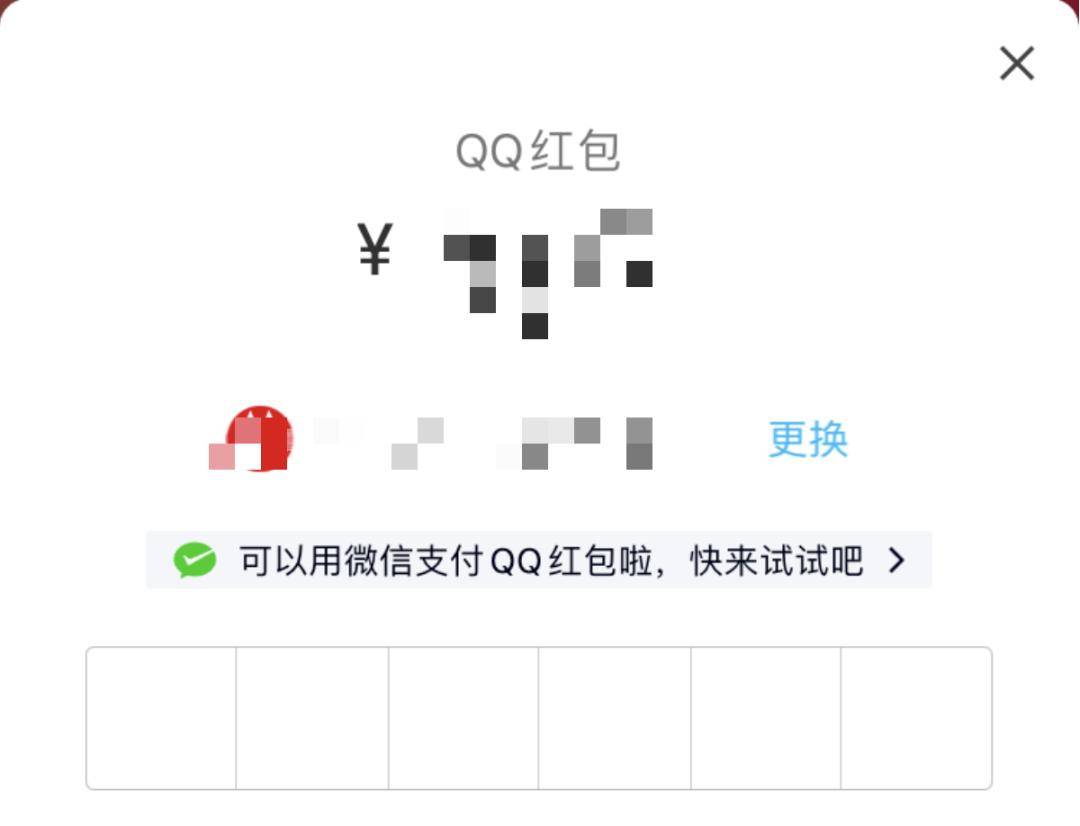Focus the six-digit payment password field
Screen dimensions: 1080x826
click(539, 718)
